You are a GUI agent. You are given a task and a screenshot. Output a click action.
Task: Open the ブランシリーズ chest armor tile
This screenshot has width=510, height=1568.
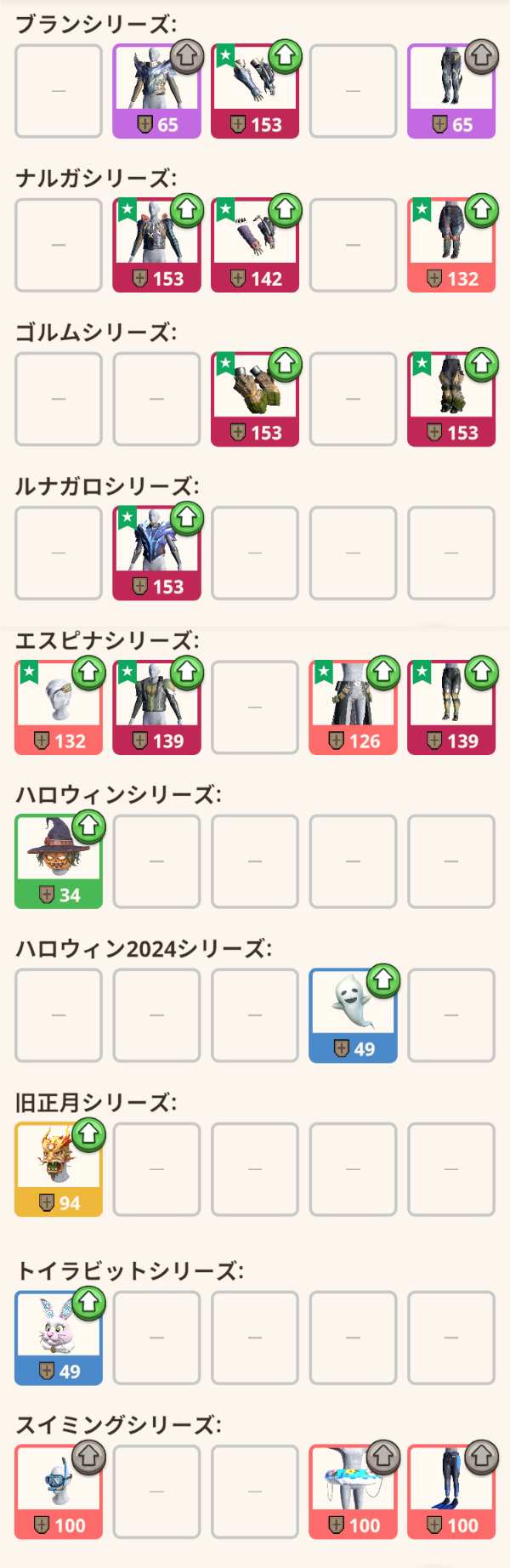pyautogui.click(x=156, y=91)
